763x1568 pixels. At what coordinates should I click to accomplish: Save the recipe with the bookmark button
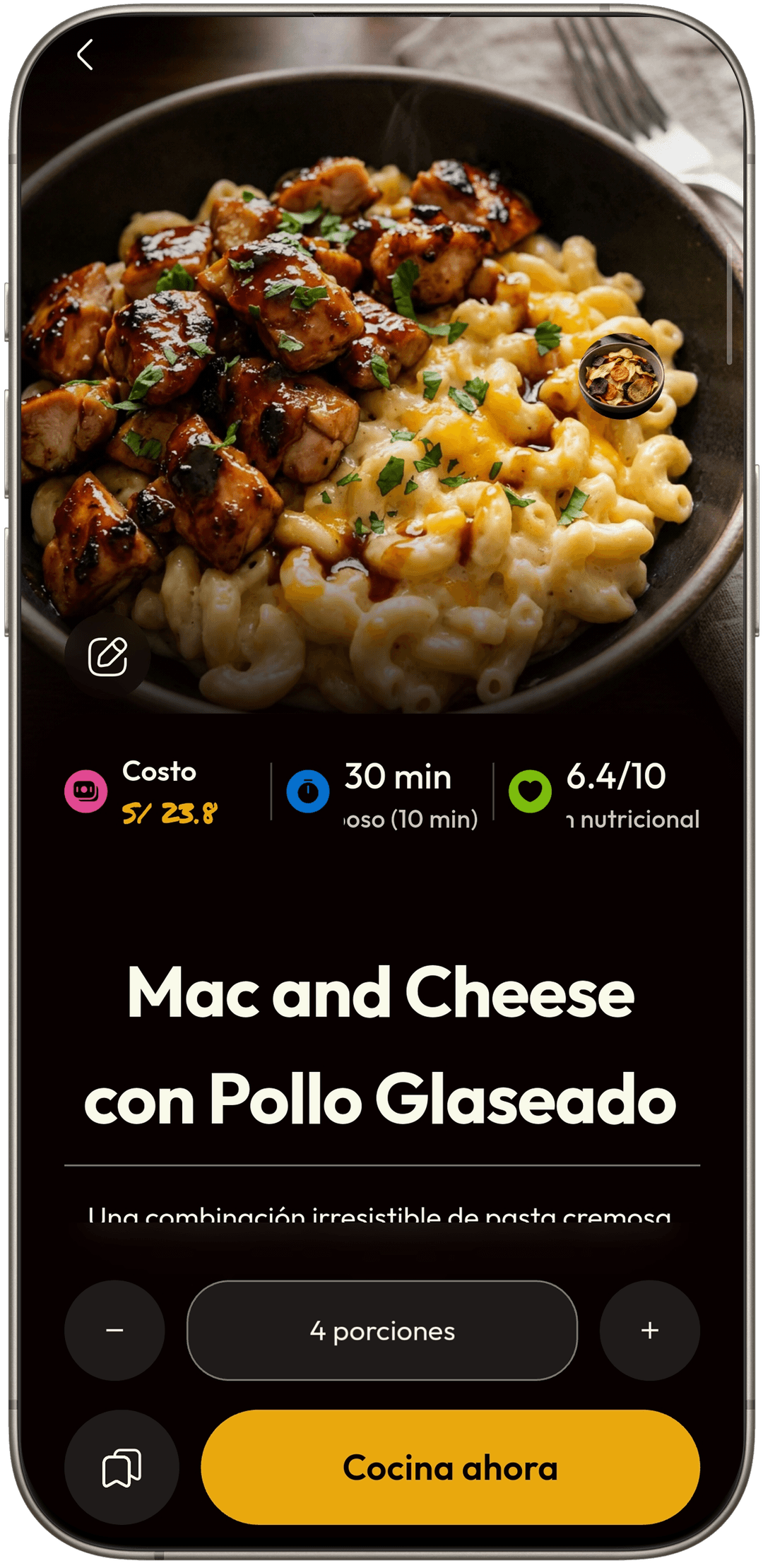[x=122, y=1468]
